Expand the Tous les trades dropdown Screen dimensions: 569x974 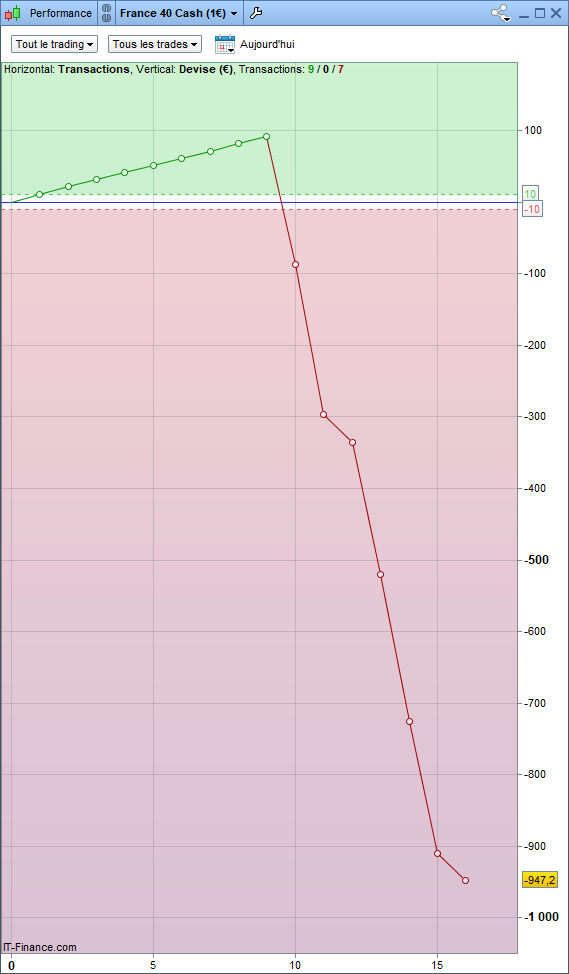155,44
